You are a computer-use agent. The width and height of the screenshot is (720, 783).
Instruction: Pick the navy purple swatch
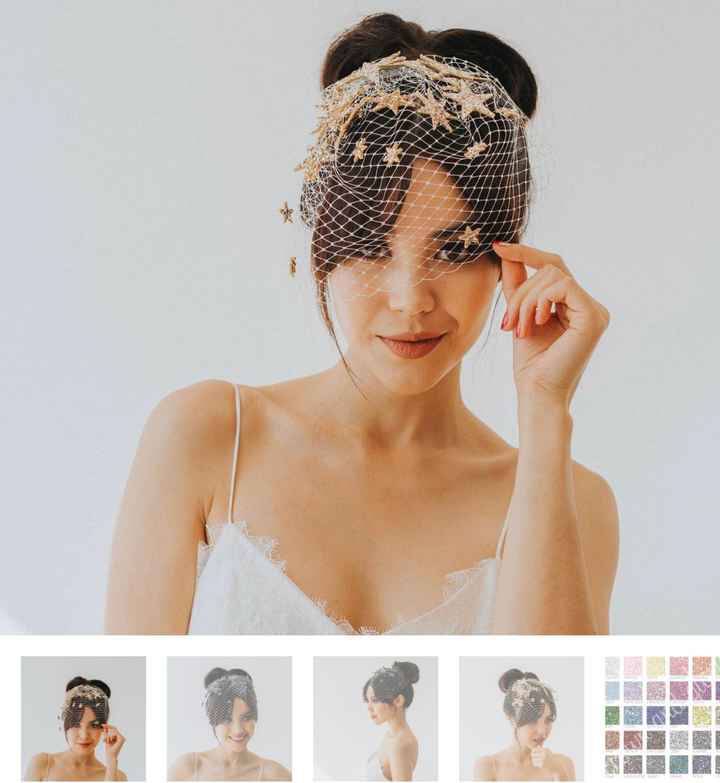pos(655,715)
